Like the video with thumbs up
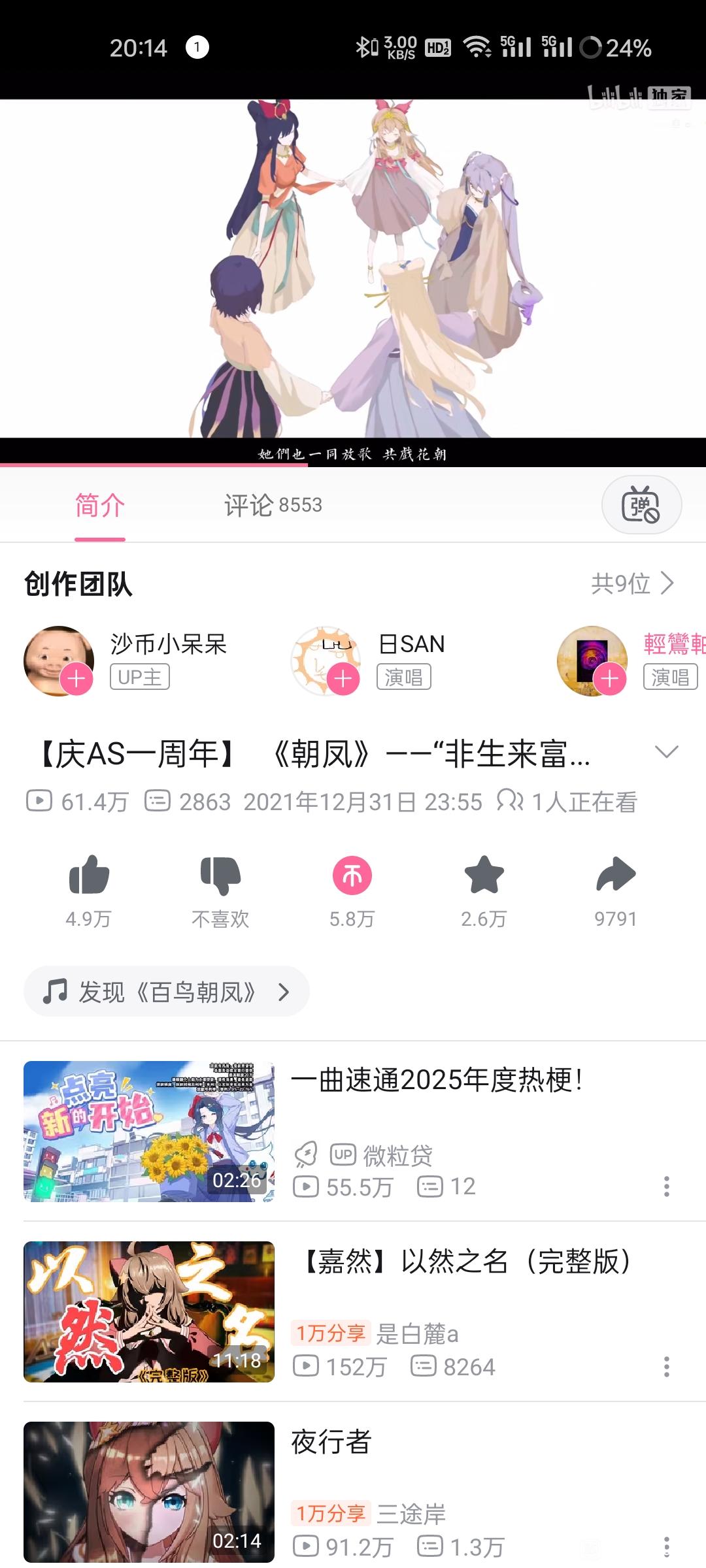Image resolution: width=706 pixels, height=1568 pixels. point(89,875)
